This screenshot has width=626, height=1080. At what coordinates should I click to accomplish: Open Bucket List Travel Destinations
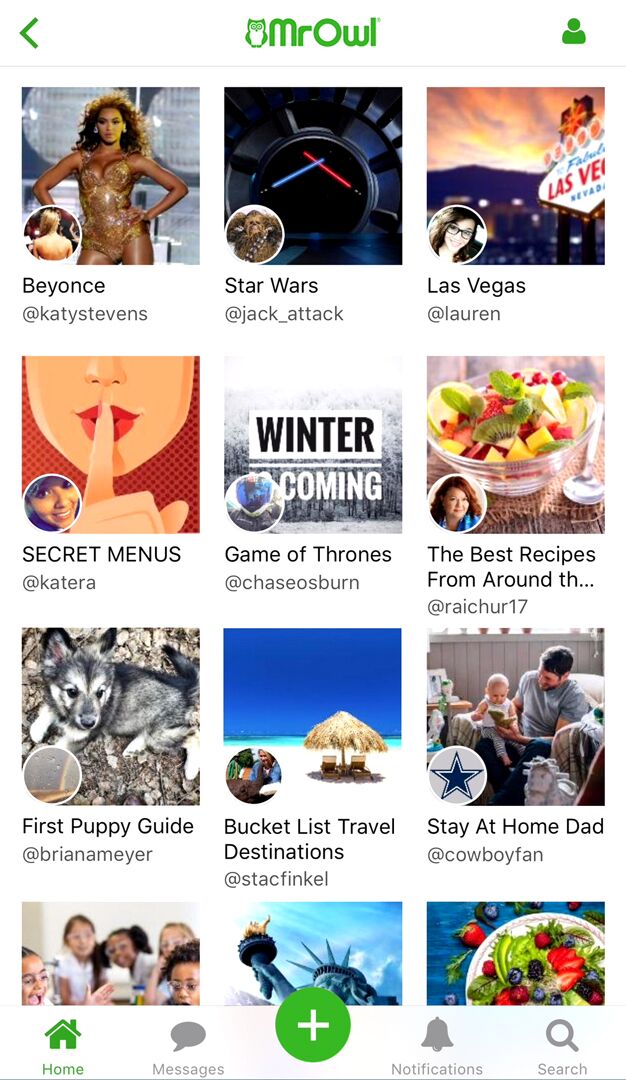313,717
